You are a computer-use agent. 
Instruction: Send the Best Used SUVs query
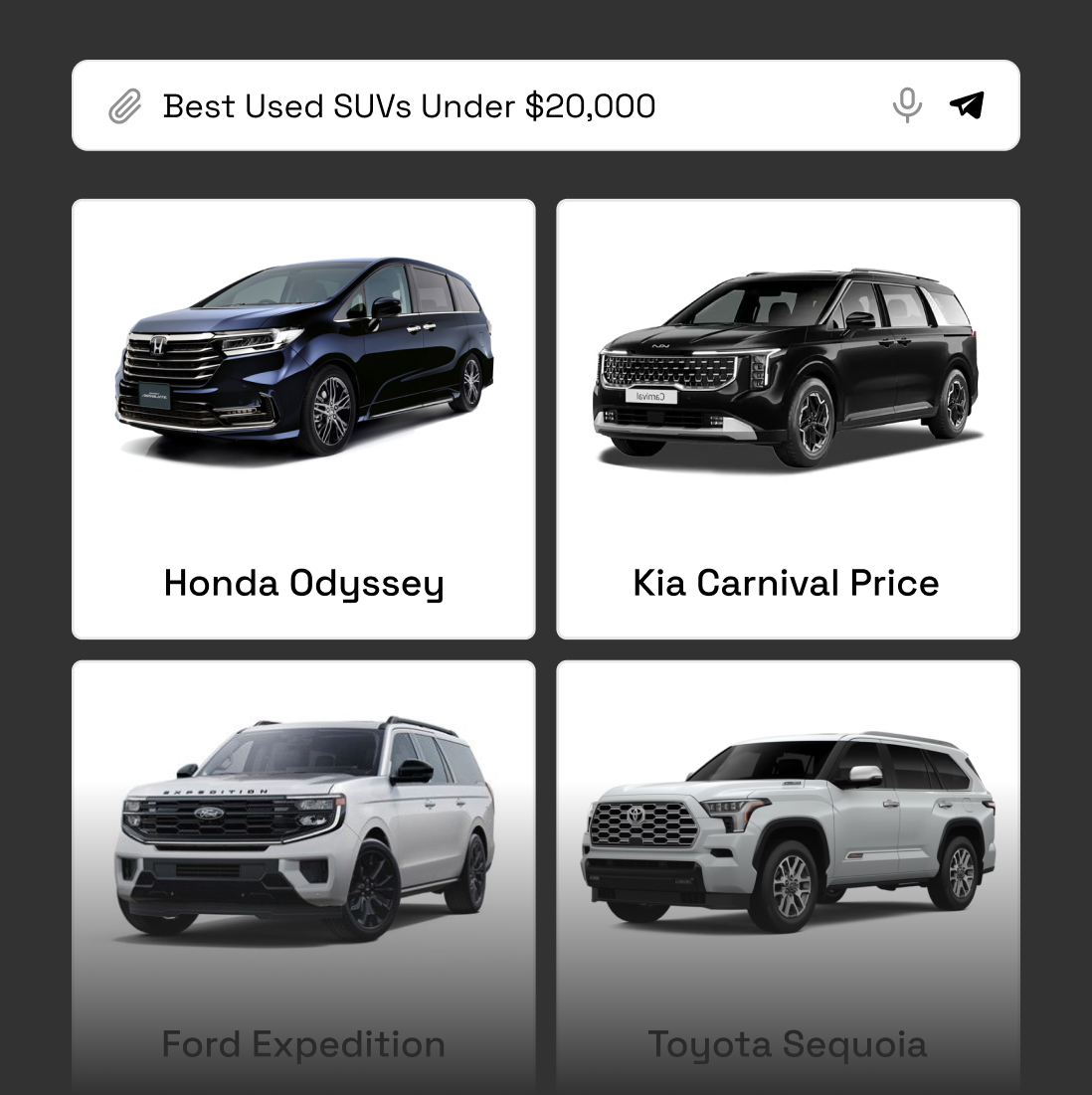pyautogui.click(x=967, y=104)
